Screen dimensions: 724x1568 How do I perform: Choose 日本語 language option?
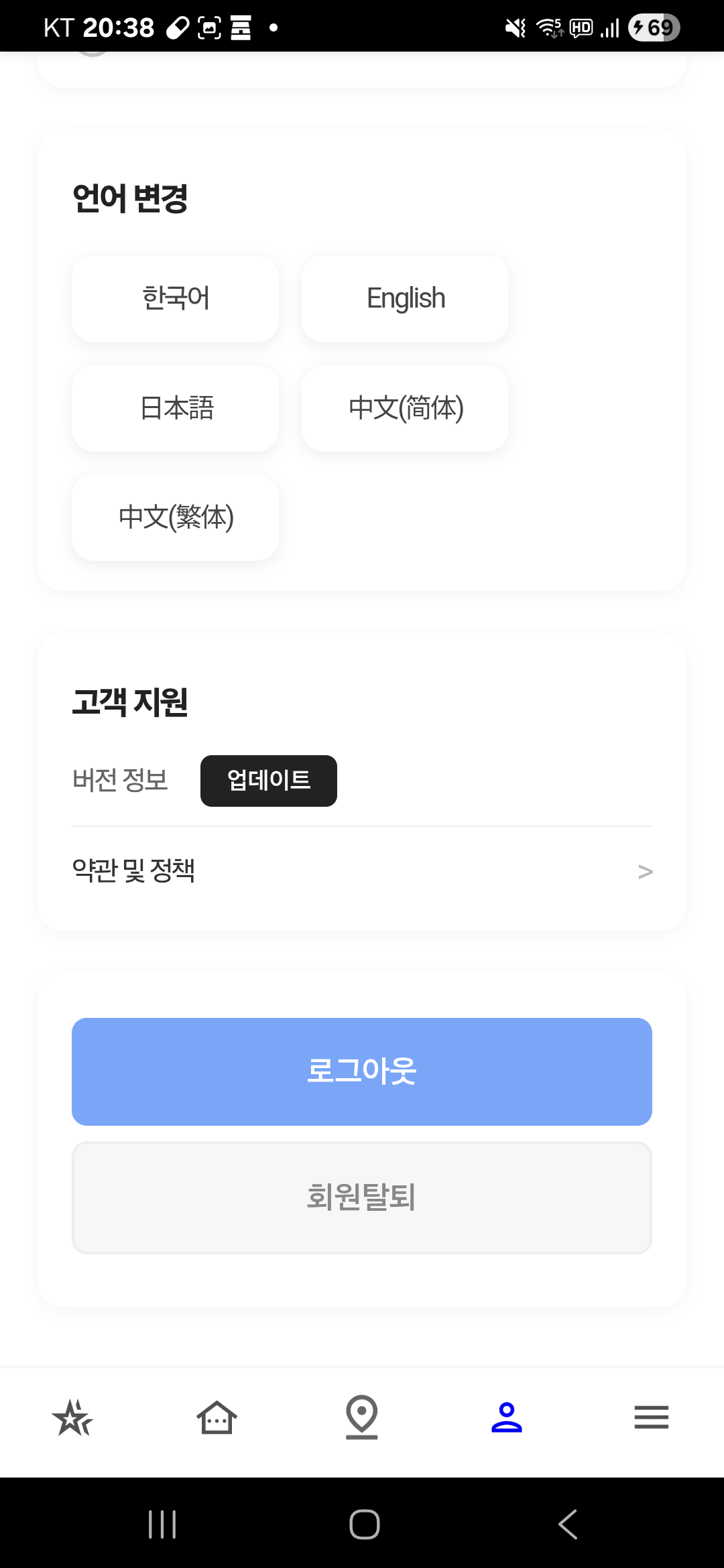pyautogui.click(x=175, y=408)
